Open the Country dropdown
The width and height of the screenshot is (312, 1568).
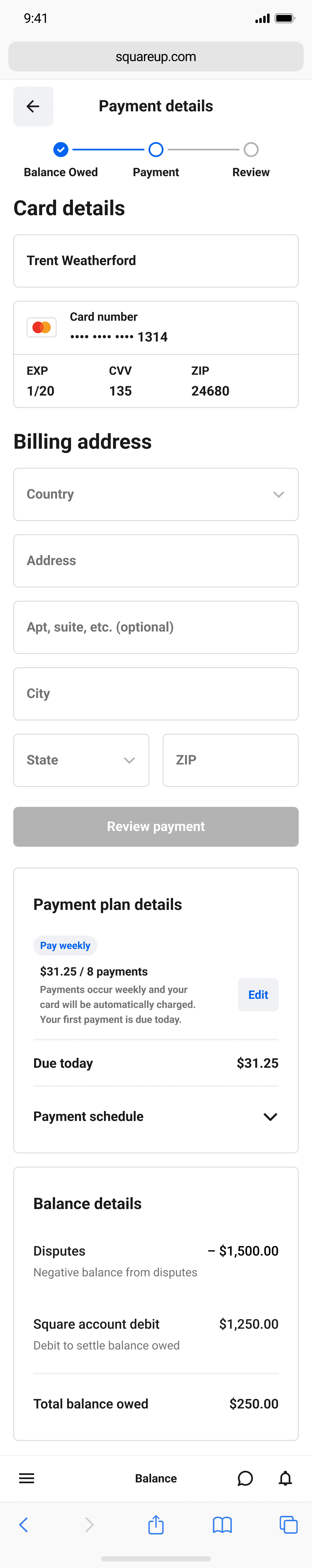[x=156, y=494]
